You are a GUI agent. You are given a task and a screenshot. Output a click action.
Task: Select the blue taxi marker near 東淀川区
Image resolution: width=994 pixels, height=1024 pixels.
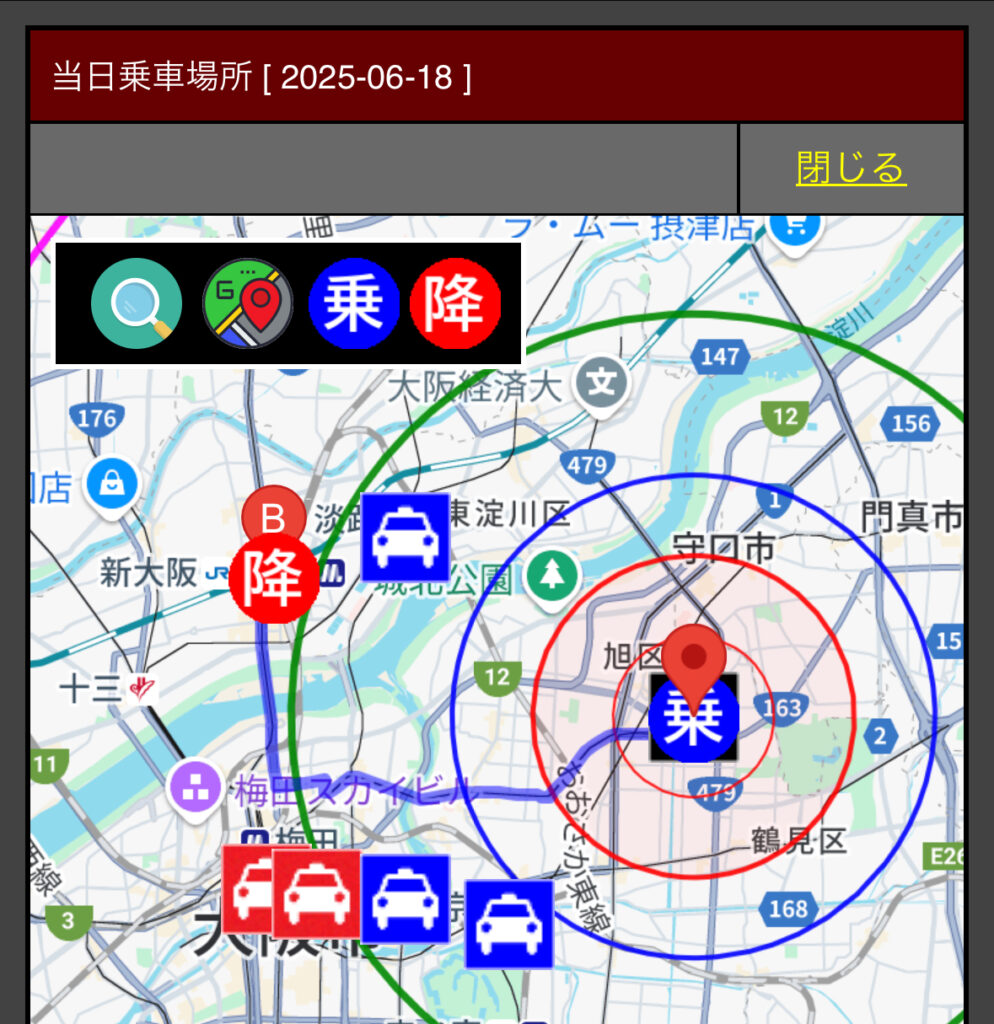[405, 537]
